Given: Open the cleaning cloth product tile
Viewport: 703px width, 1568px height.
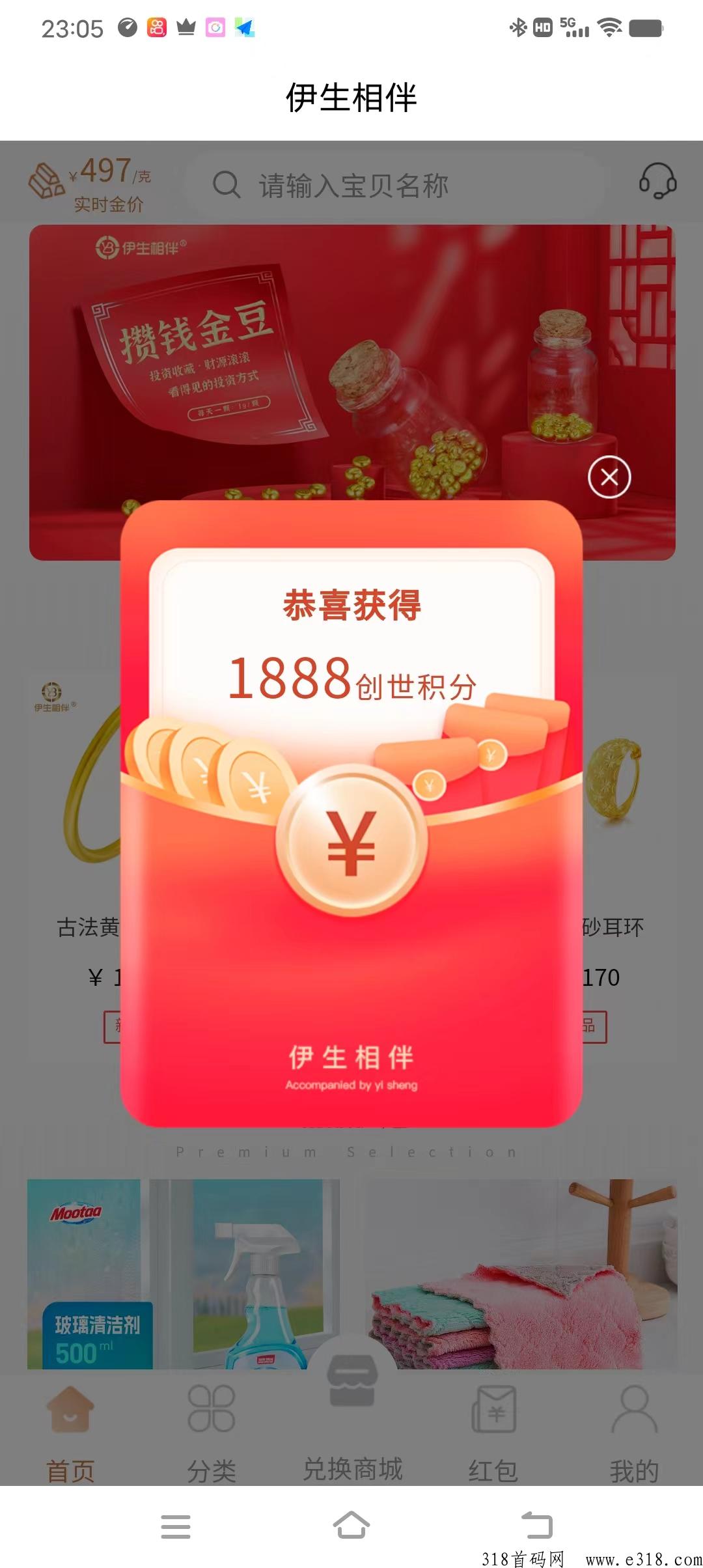Looking at the screenshot, I should coord(521,1273).
